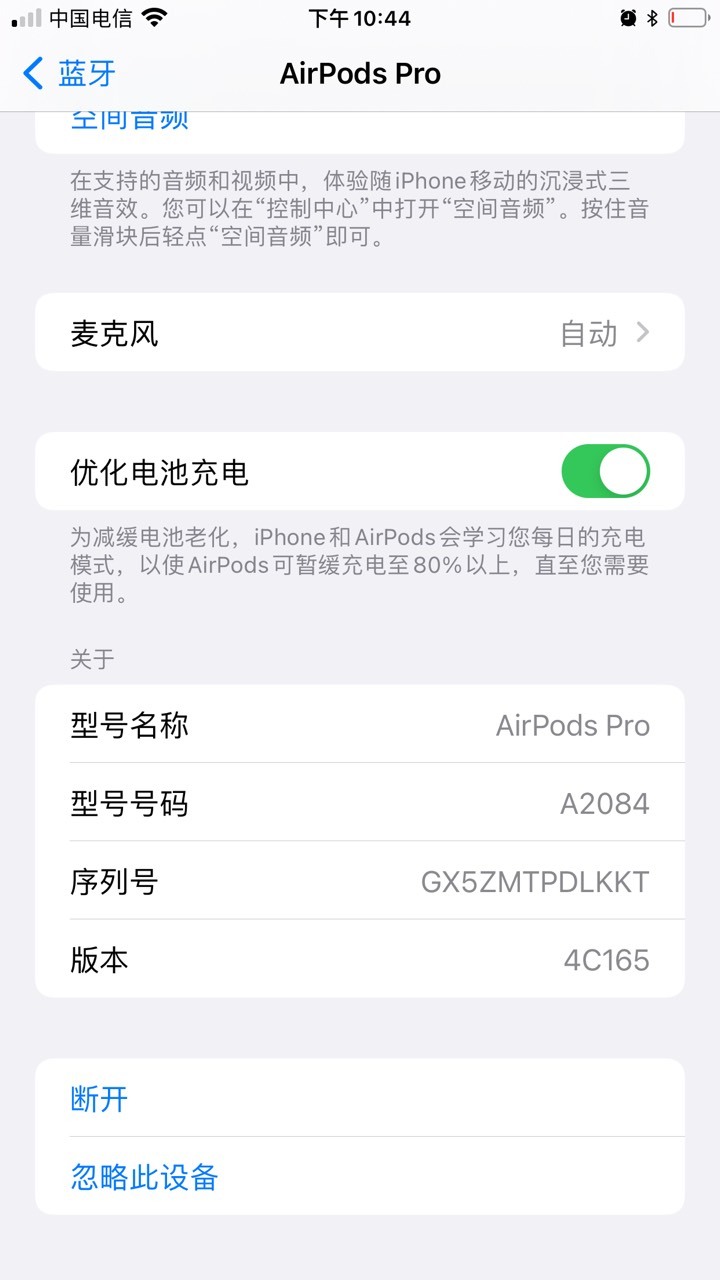Select 忽略此设备 option
The image size is (720, 1280).
pyautogui.click(x=360, y=1176)
